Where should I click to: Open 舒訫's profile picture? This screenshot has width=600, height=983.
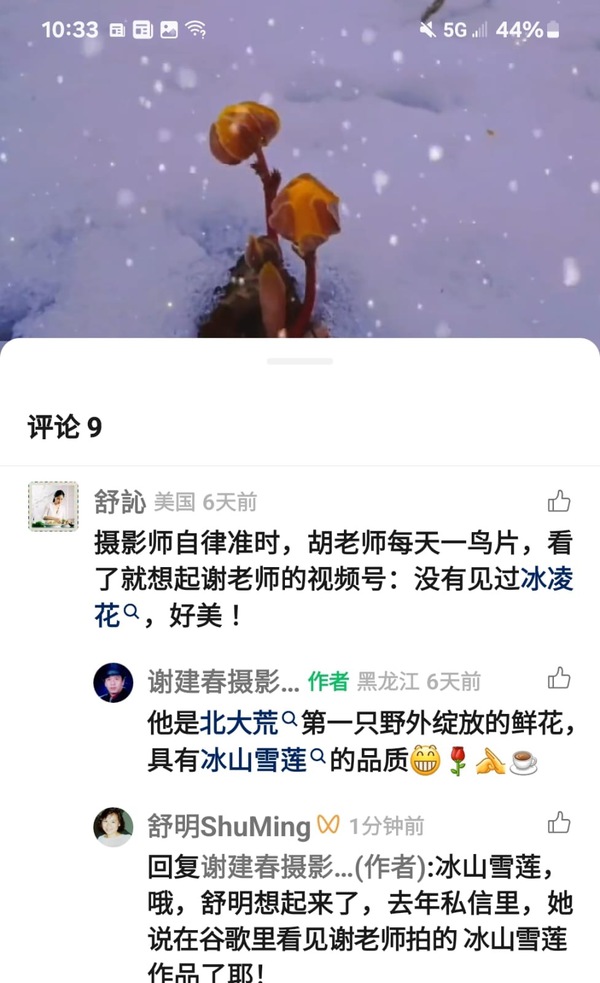pos(53,506)
